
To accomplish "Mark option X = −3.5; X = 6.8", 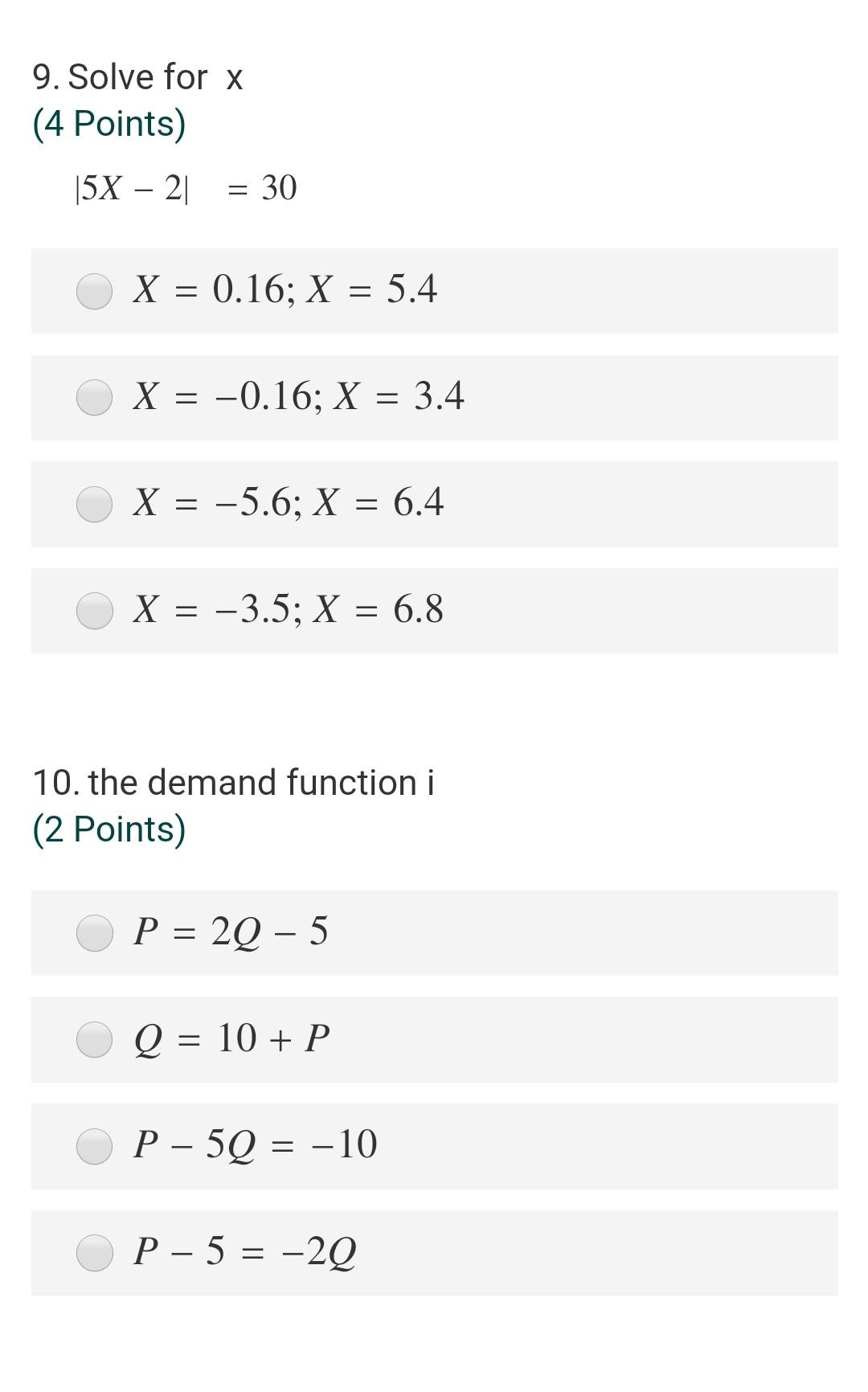I will 94,611.
